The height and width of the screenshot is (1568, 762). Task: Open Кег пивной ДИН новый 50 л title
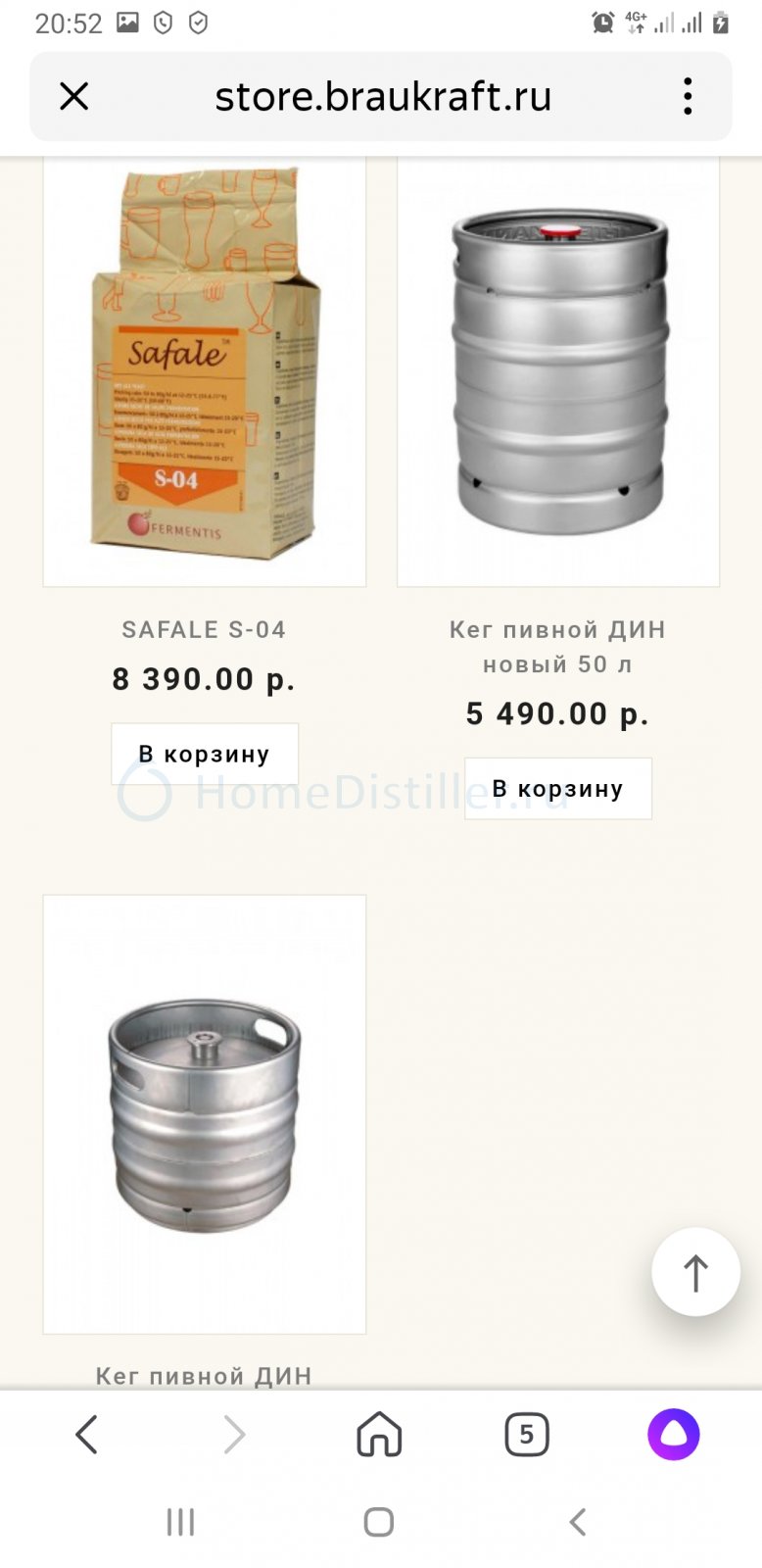click(x=558, y=647)
